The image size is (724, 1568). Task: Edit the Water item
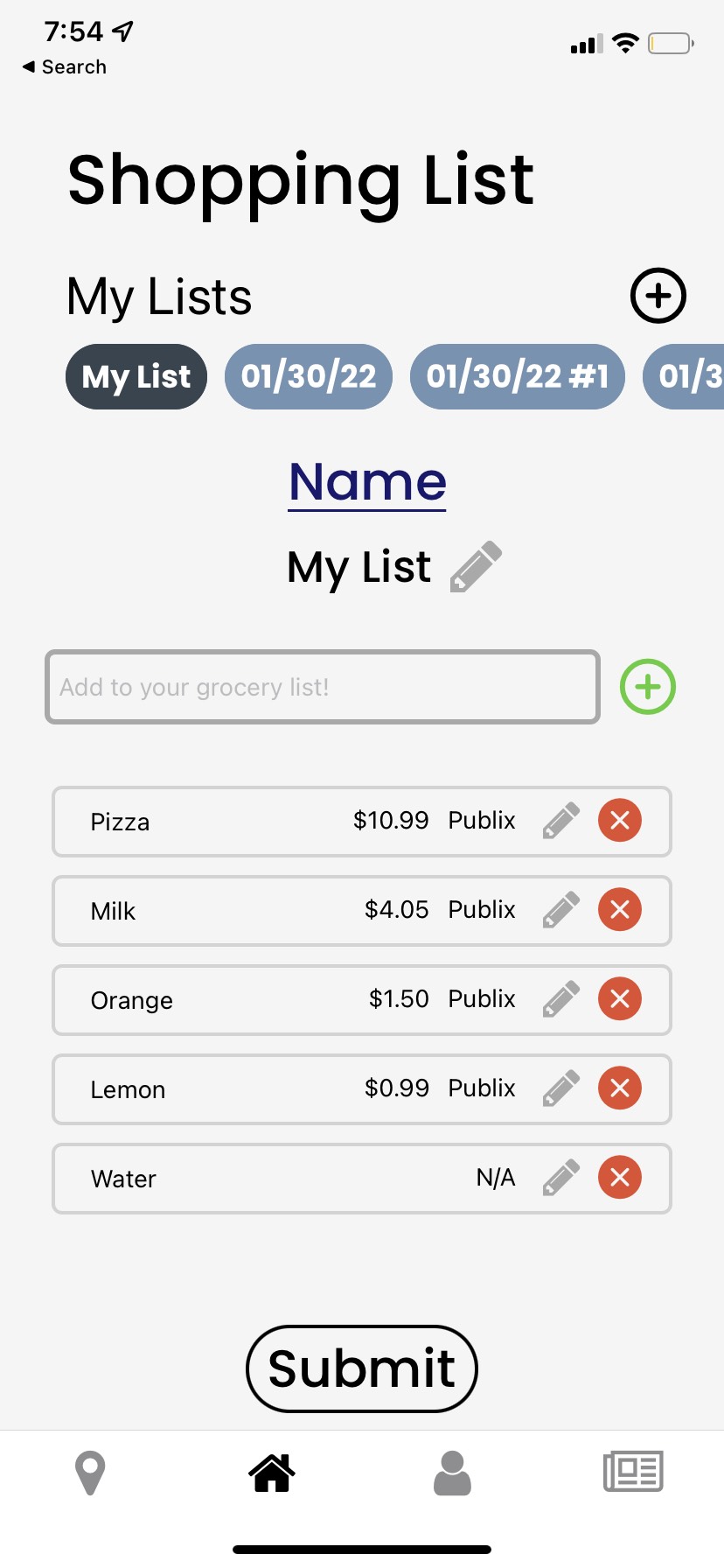tap(561, 1178)
